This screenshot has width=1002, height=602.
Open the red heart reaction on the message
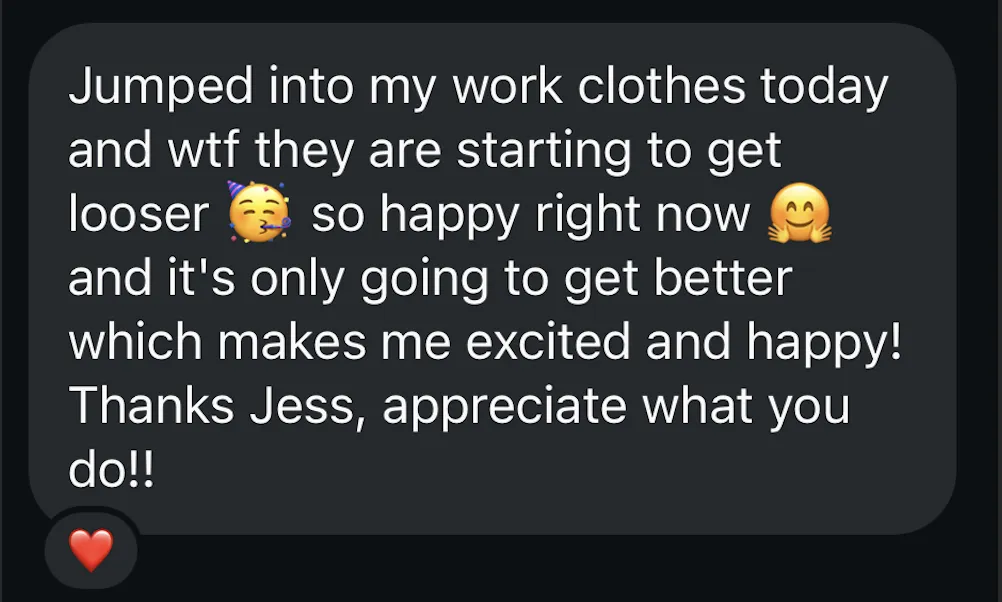[x=91, y=549]
